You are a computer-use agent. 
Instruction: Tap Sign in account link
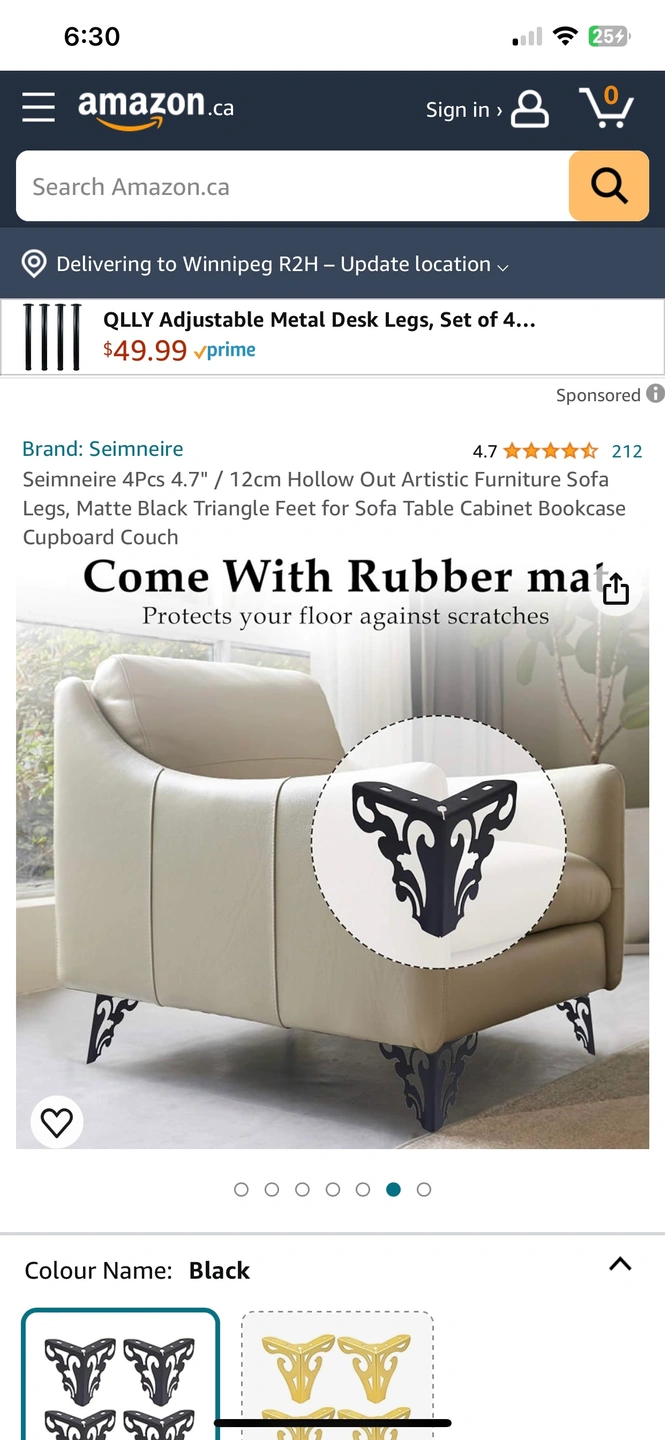point(486,109)
